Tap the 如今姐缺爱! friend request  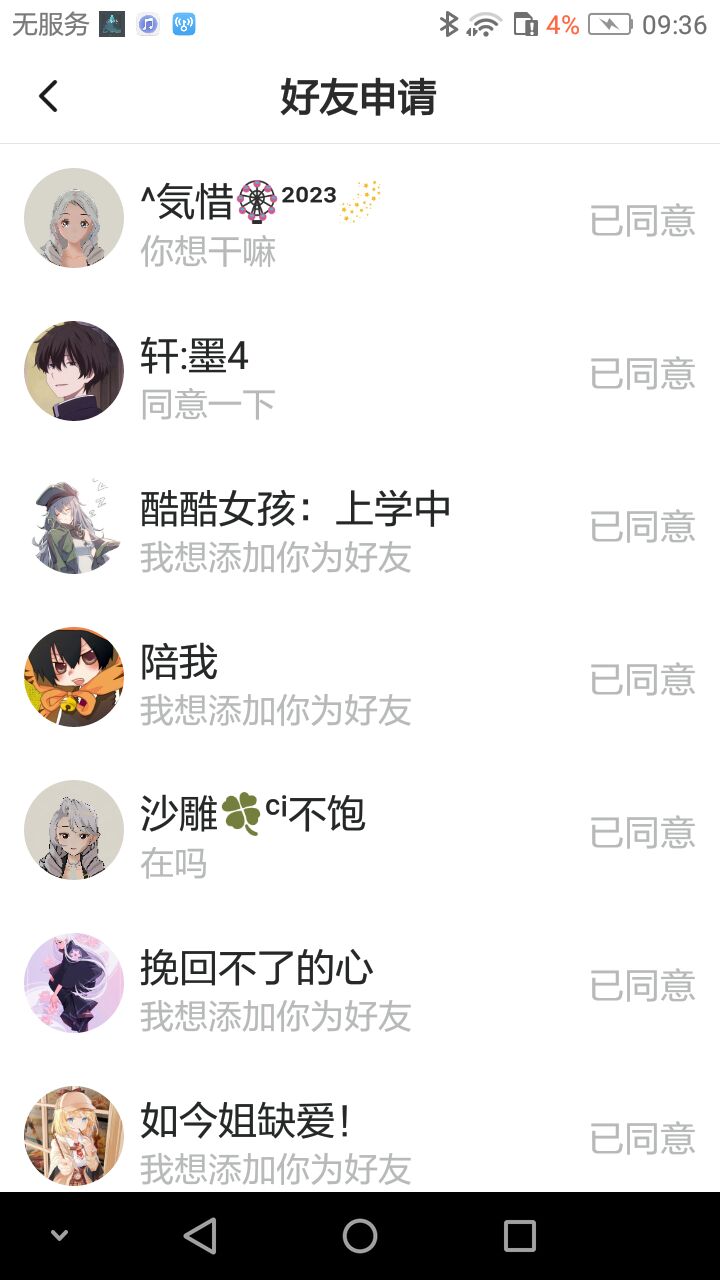tap(360, 1127)
